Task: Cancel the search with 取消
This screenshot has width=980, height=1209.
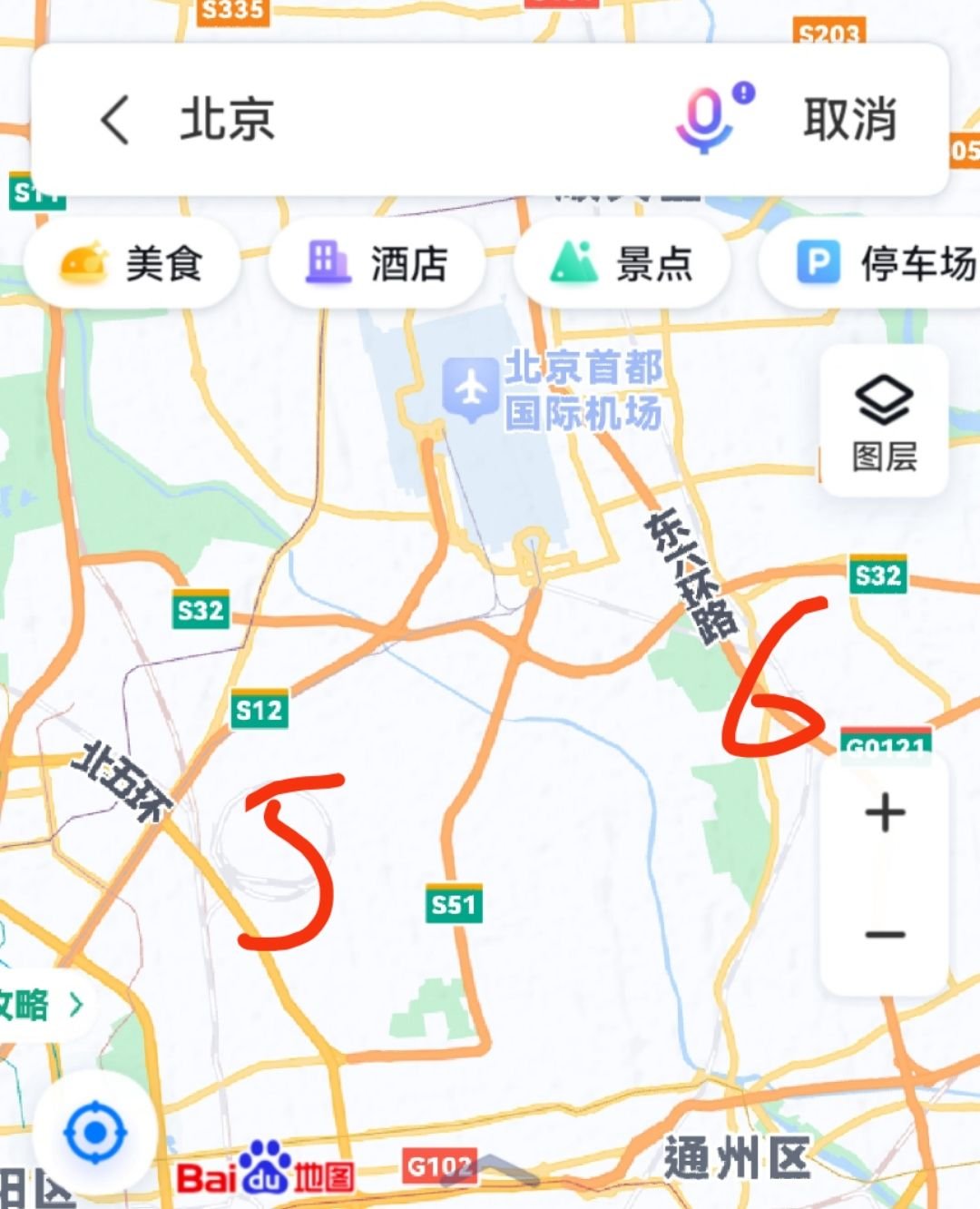Action: [849, 119]
